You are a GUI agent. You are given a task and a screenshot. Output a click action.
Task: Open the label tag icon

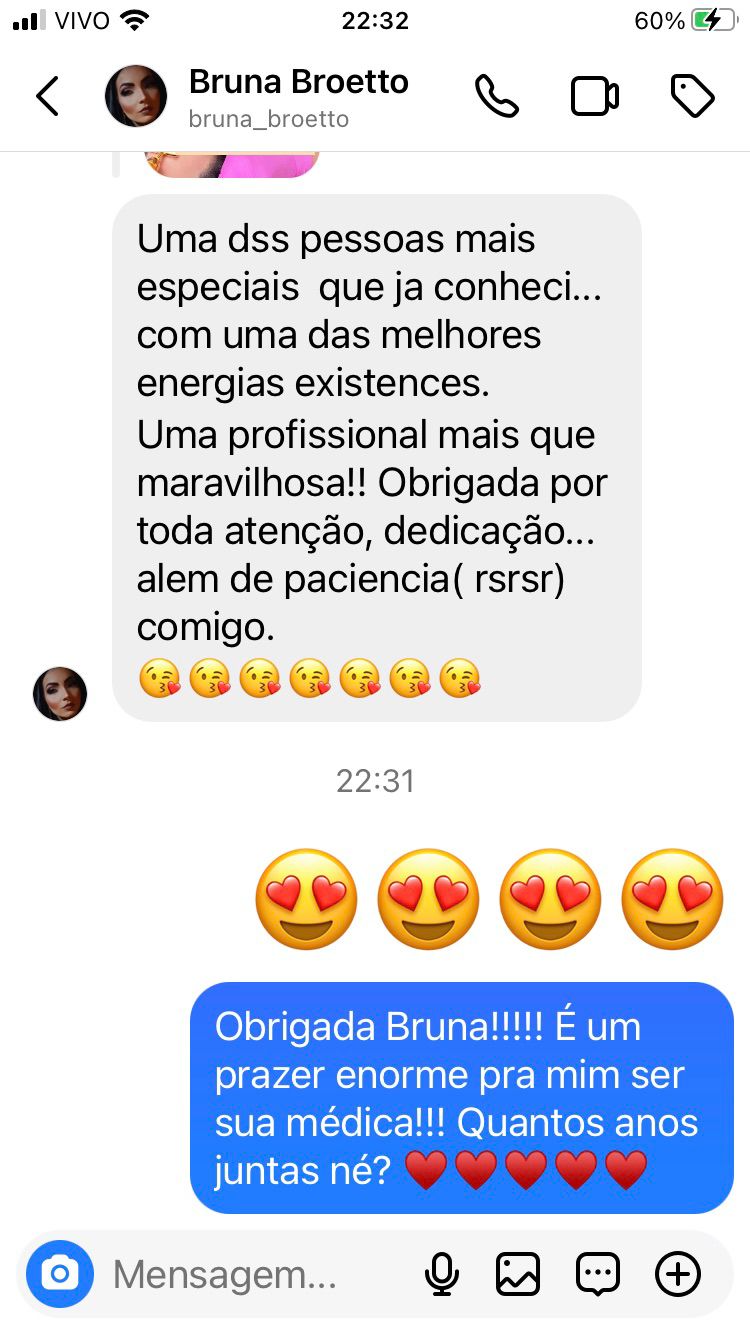tap(692, 97)
